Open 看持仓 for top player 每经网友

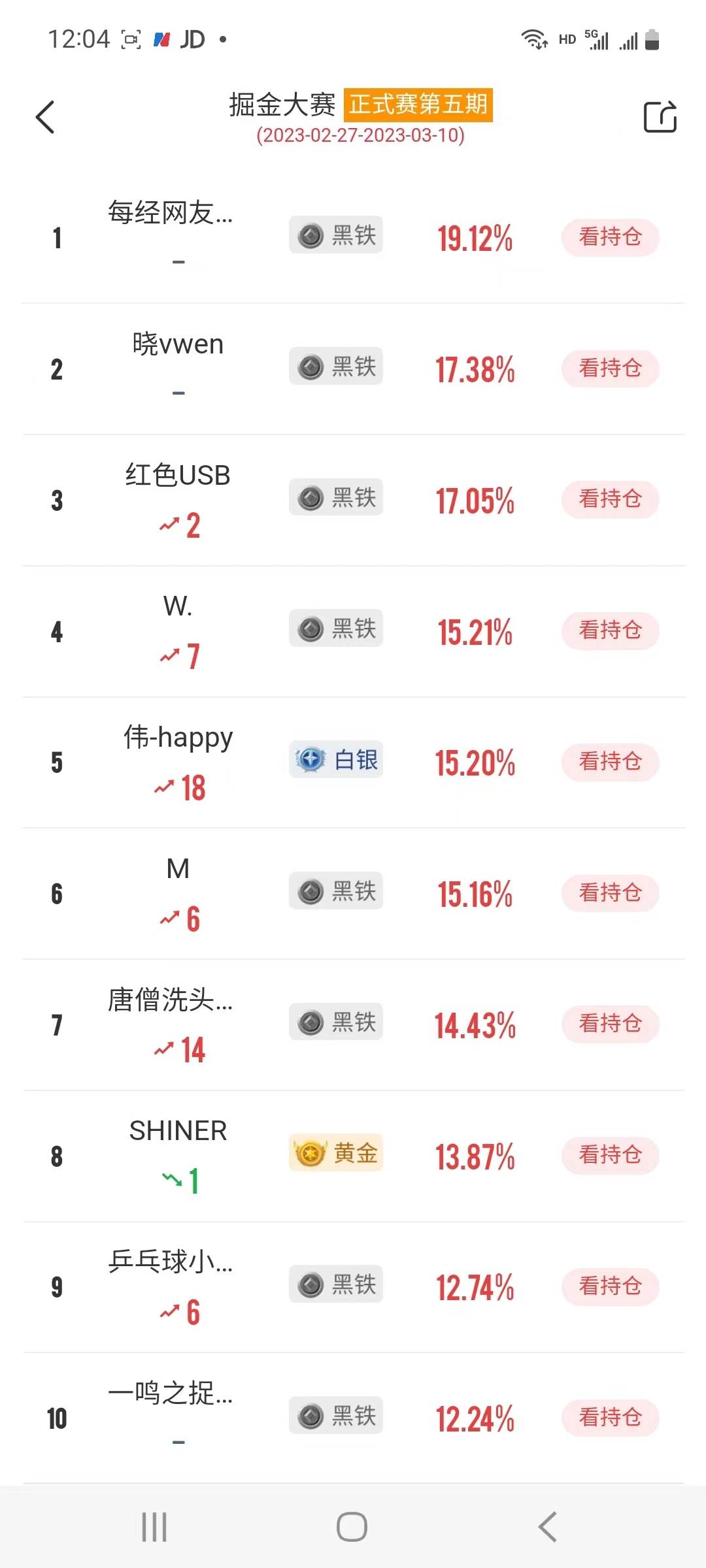tap(609, 237)
